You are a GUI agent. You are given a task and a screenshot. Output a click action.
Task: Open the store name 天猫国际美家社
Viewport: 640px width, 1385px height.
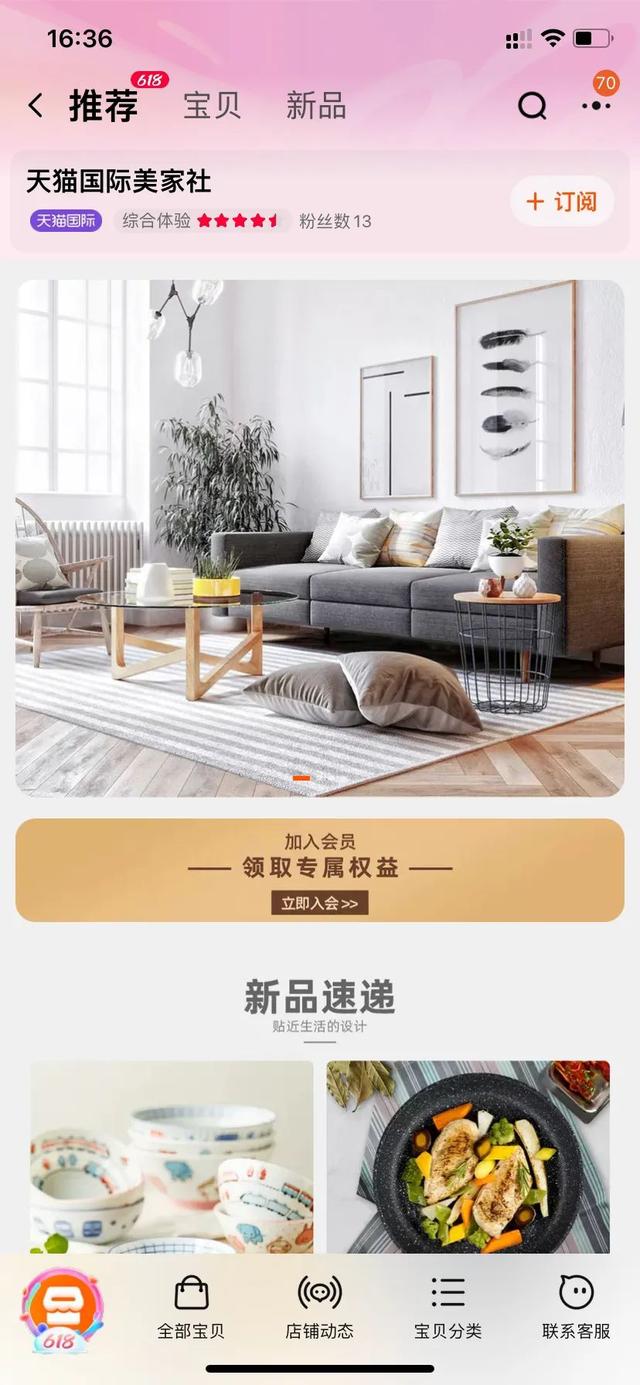tap(119, 181)
